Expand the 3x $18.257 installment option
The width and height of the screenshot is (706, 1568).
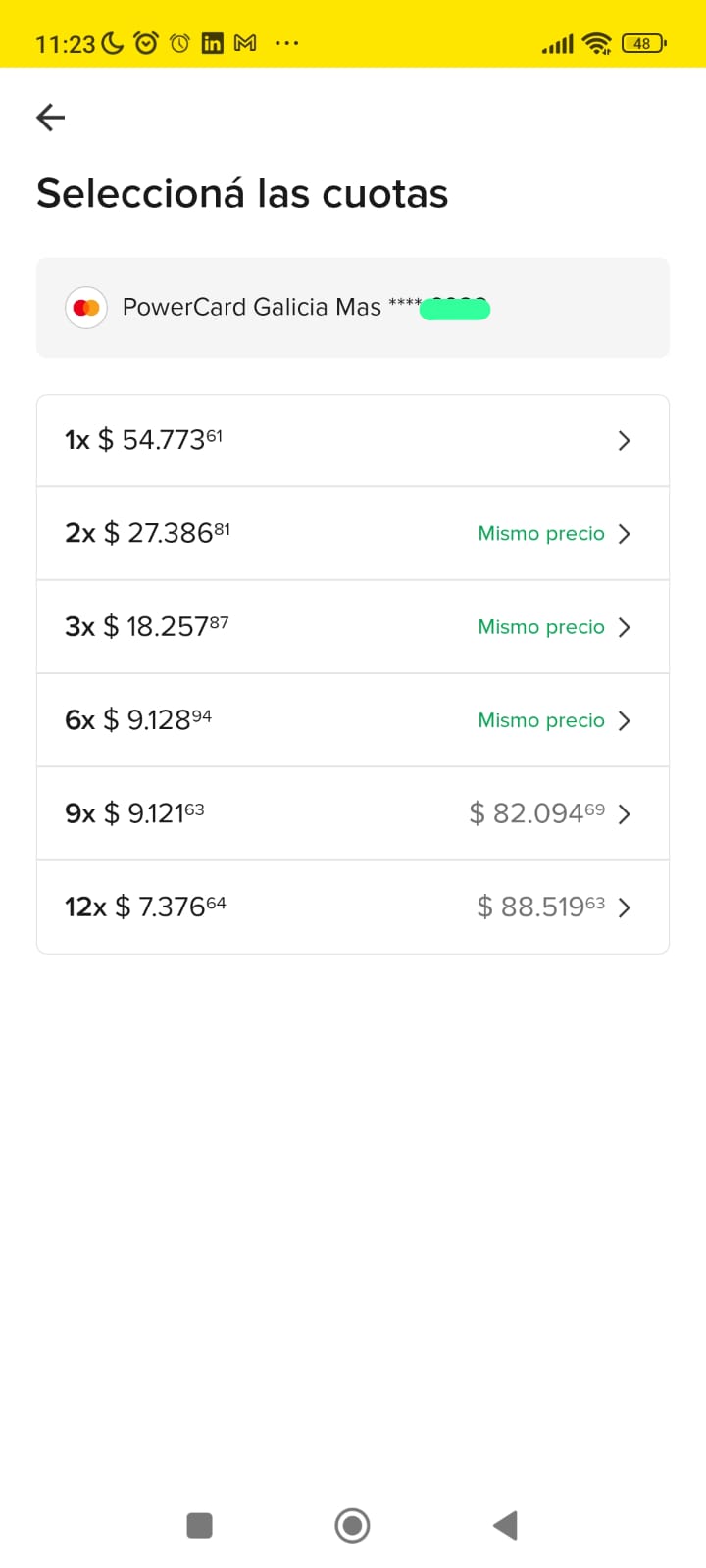coord(353,626)
